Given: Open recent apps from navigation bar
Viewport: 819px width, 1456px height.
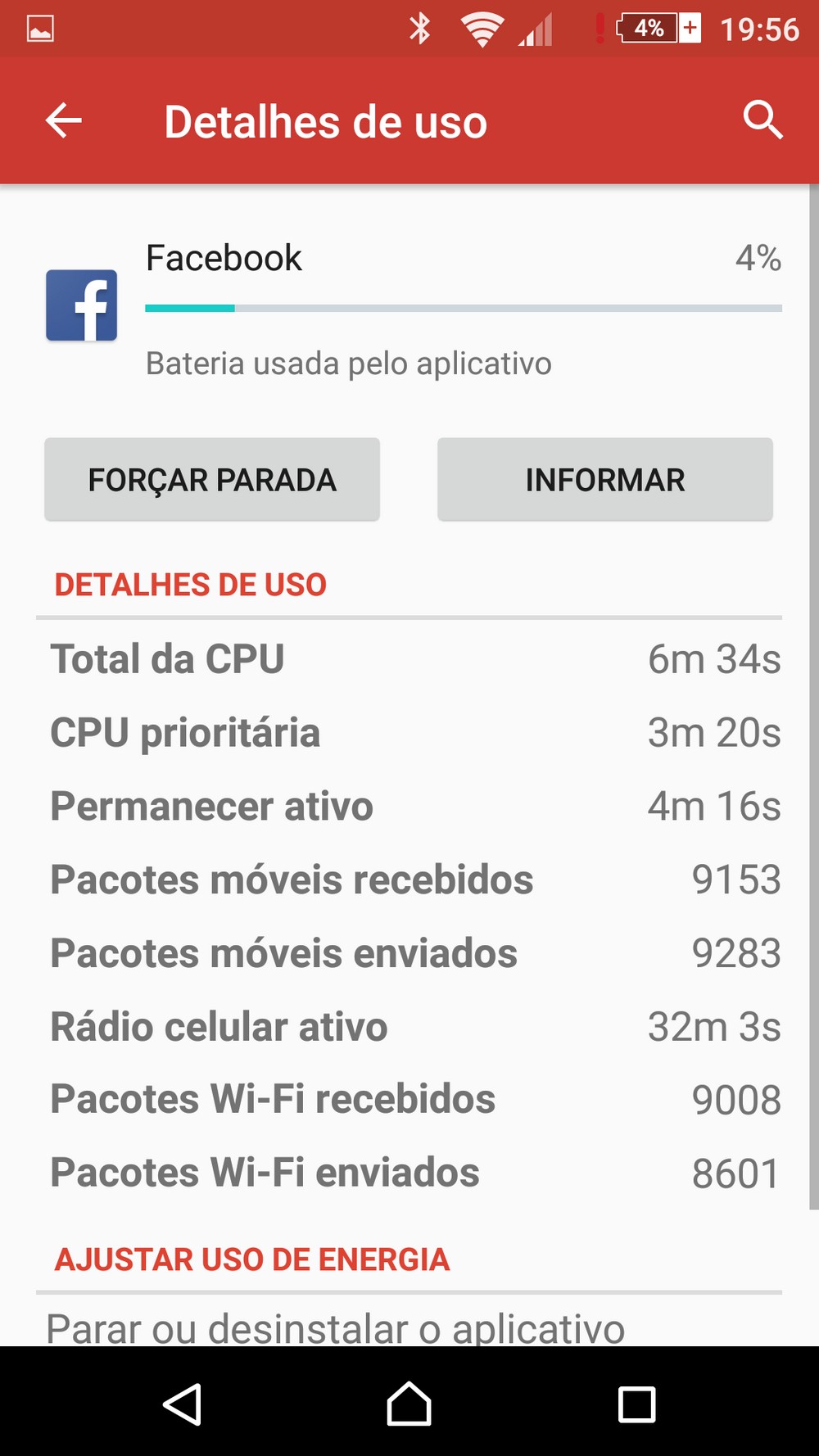Looking at the screenshot, I should (636, 1405).
